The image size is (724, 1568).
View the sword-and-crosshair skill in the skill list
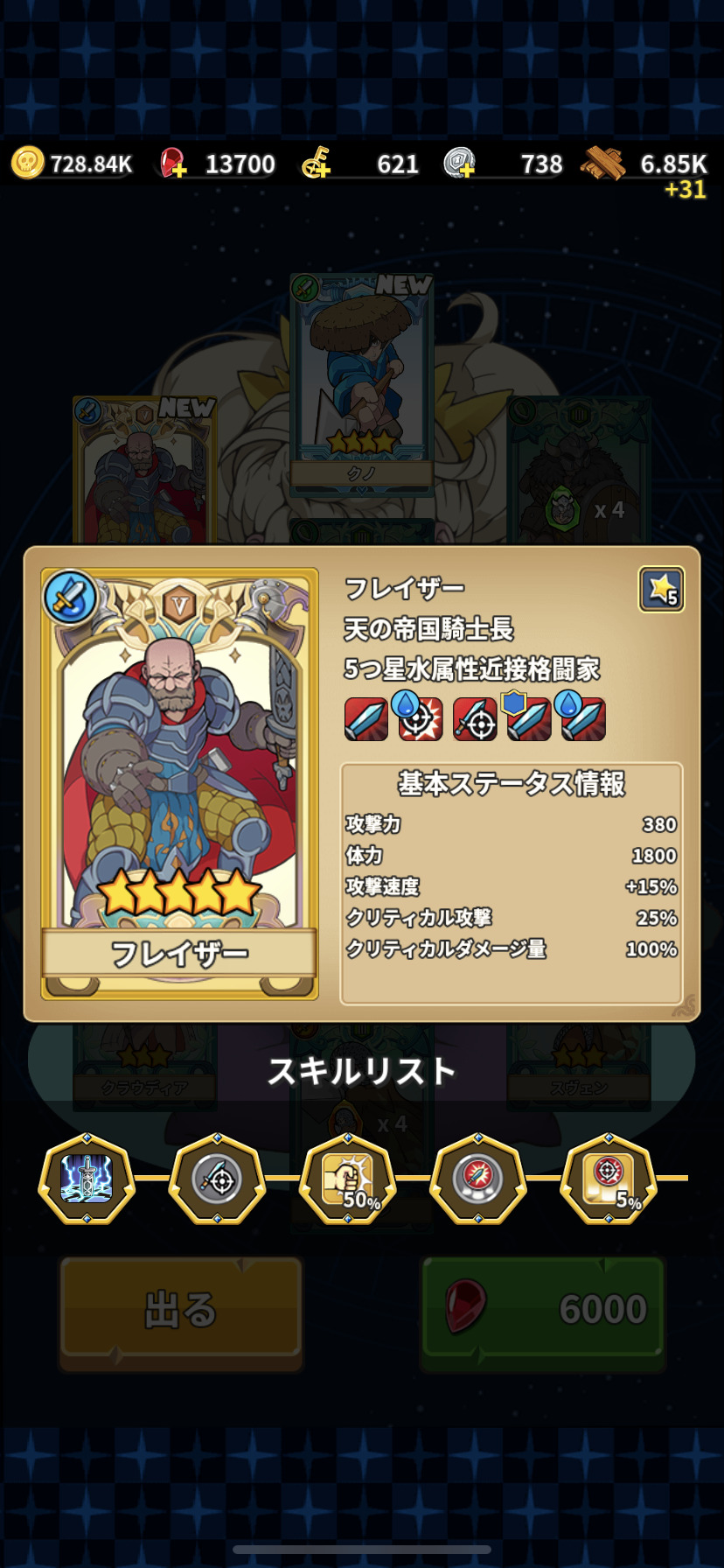pos(217,1179)
